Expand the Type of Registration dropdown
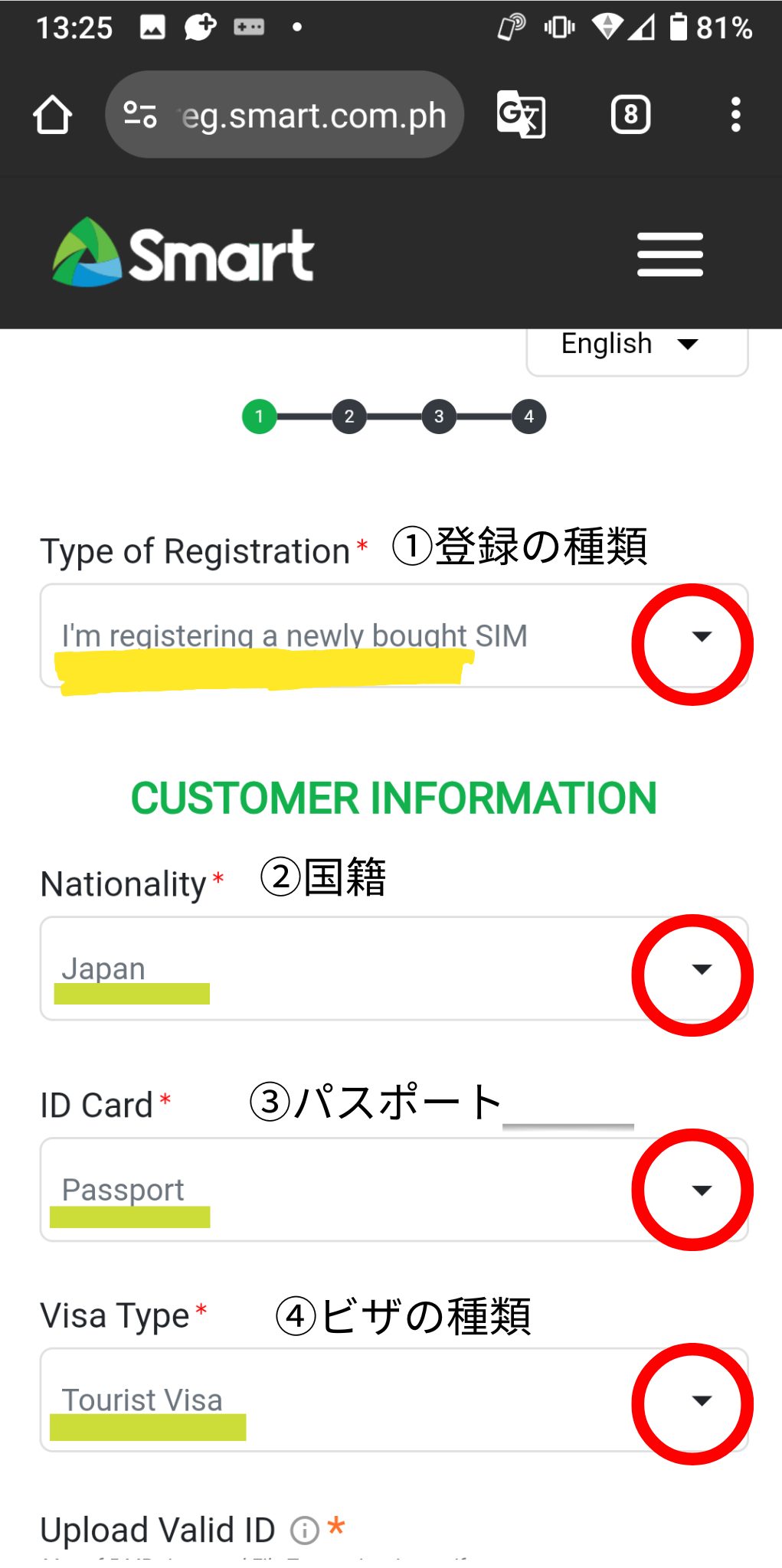The height and width of the screenshot is (1568, 782). click(394, 635)
